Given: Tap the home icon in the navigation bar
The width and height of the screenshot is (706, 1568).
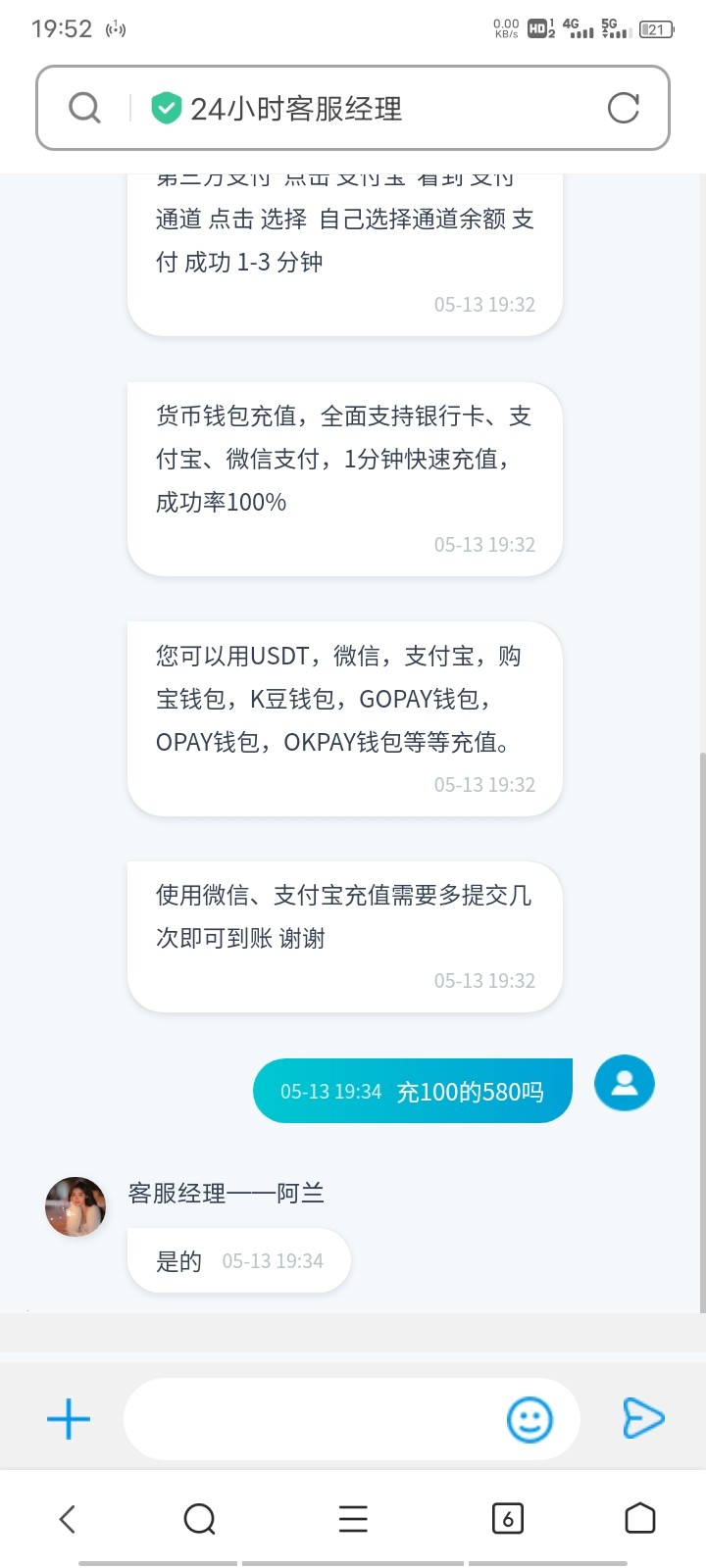Looking at the screenshot, I should point(640,1517).
